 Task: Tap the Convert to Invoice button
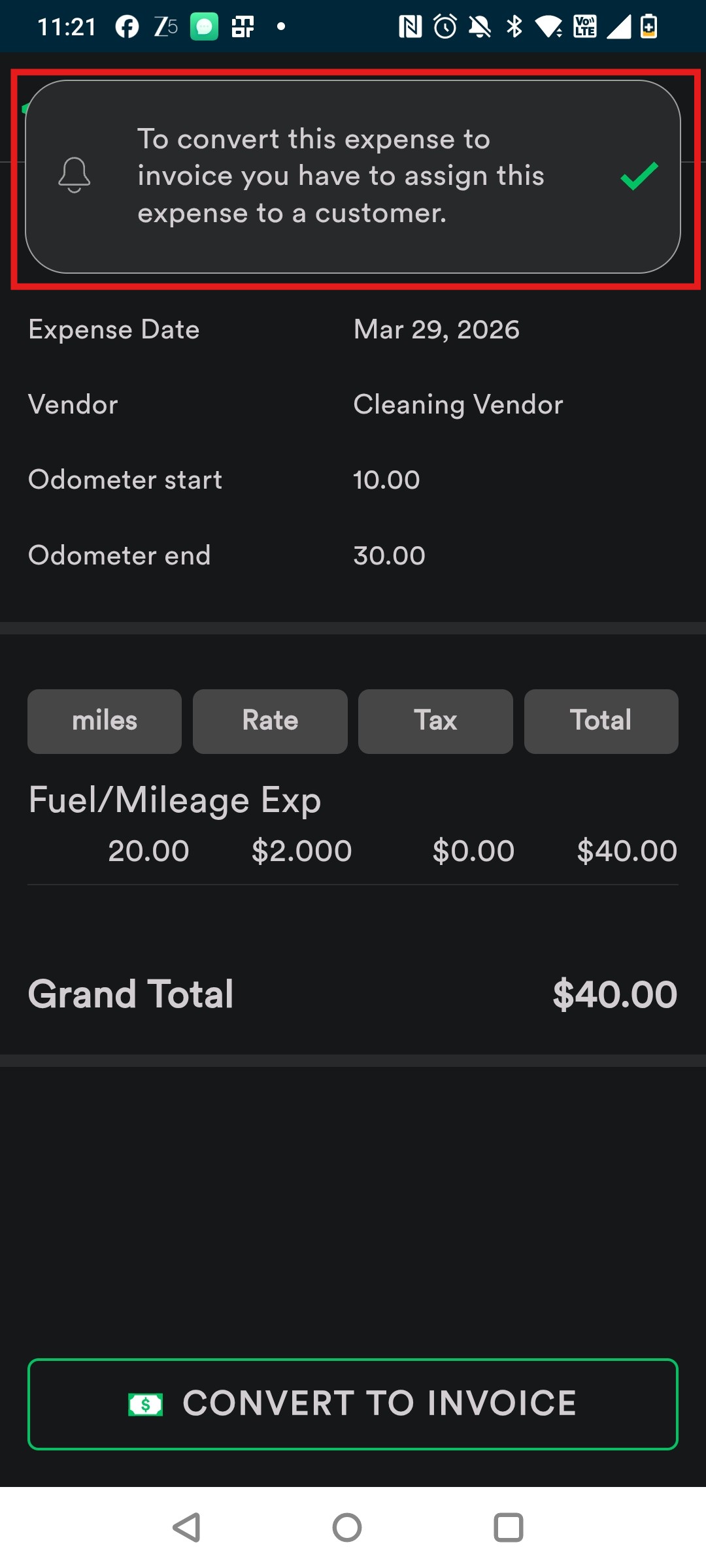[353, 1403]
